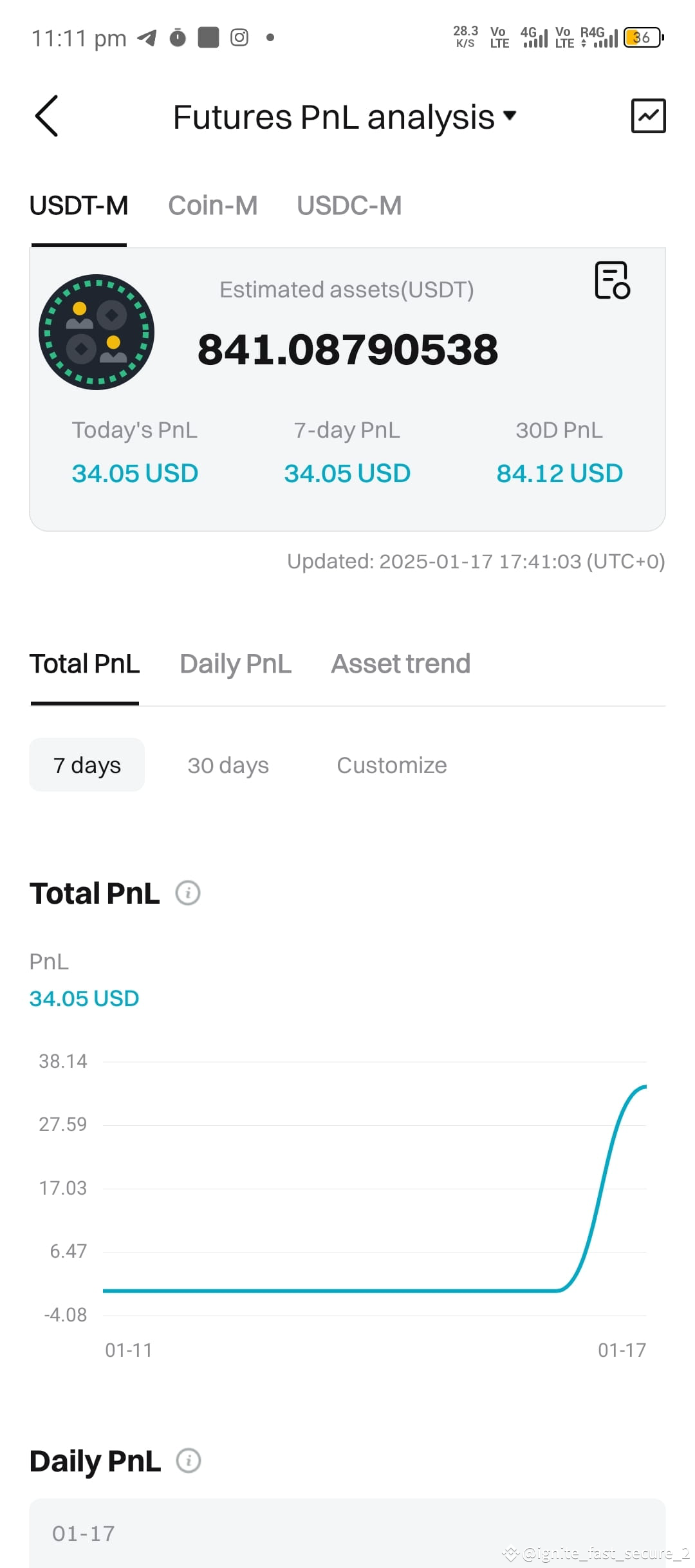Tap Today's PnL value 34.05 USD
This screenshot has height=1568, width=695.
point(135,473)
